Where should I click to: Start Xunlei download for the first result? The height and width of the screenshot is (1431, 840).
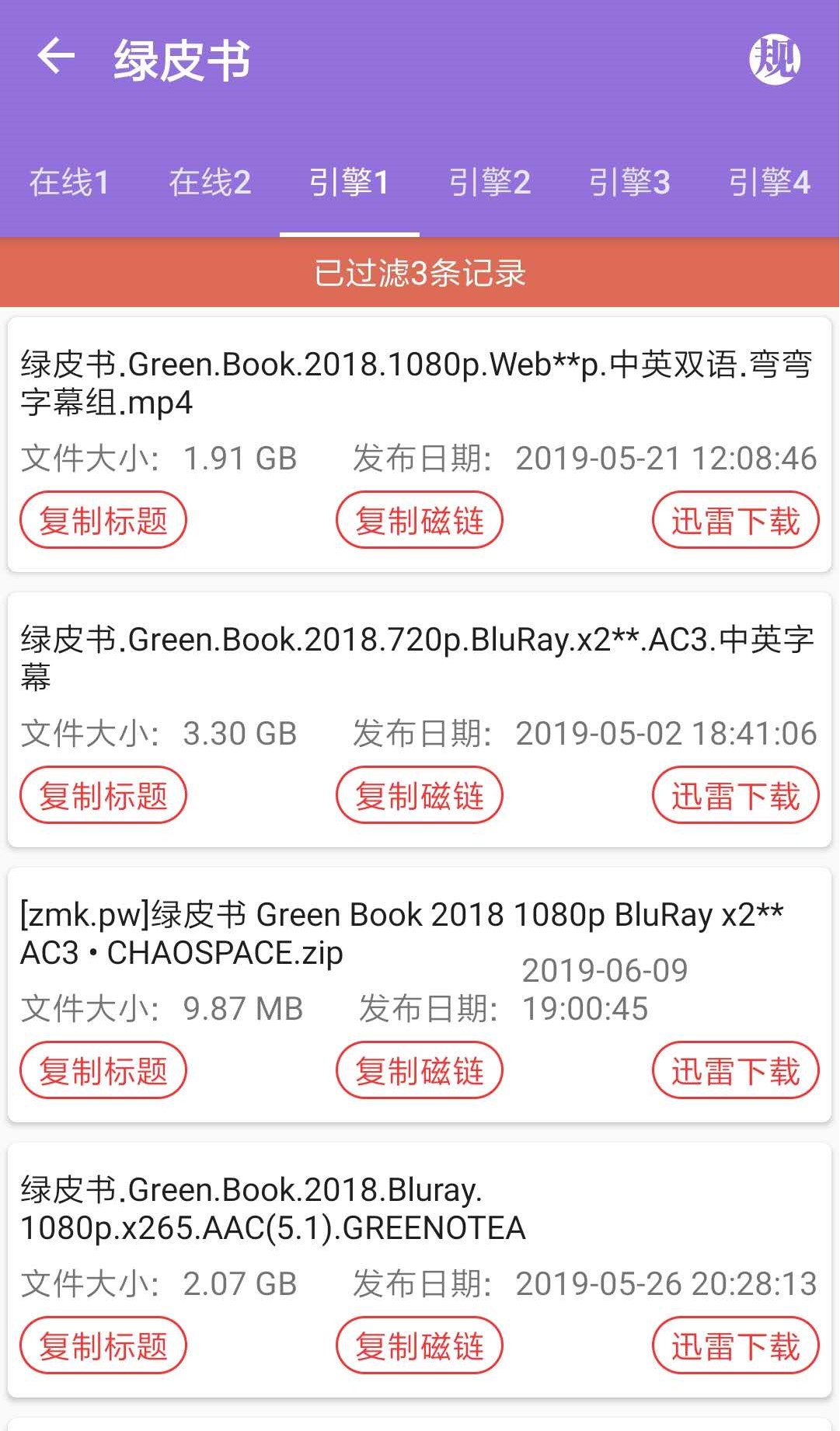point(734,521)
